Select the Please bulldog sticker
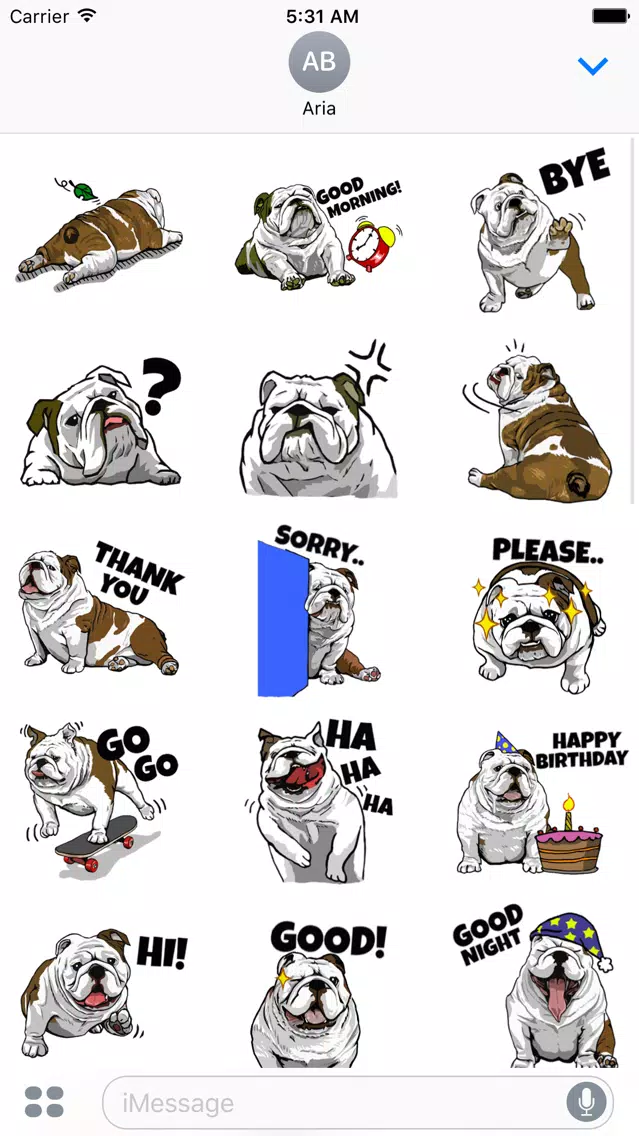639x1136 pixels. (x=540, y=614)
